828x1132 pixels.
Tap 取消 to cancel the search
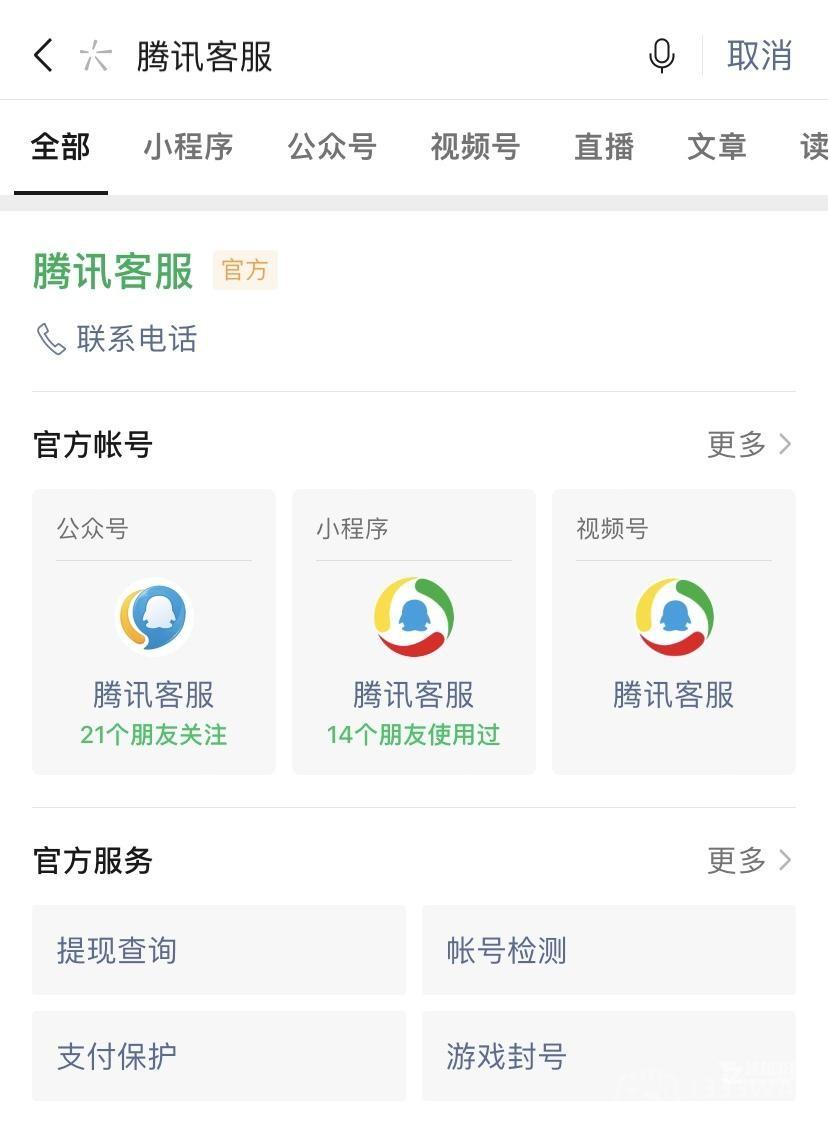758,57
